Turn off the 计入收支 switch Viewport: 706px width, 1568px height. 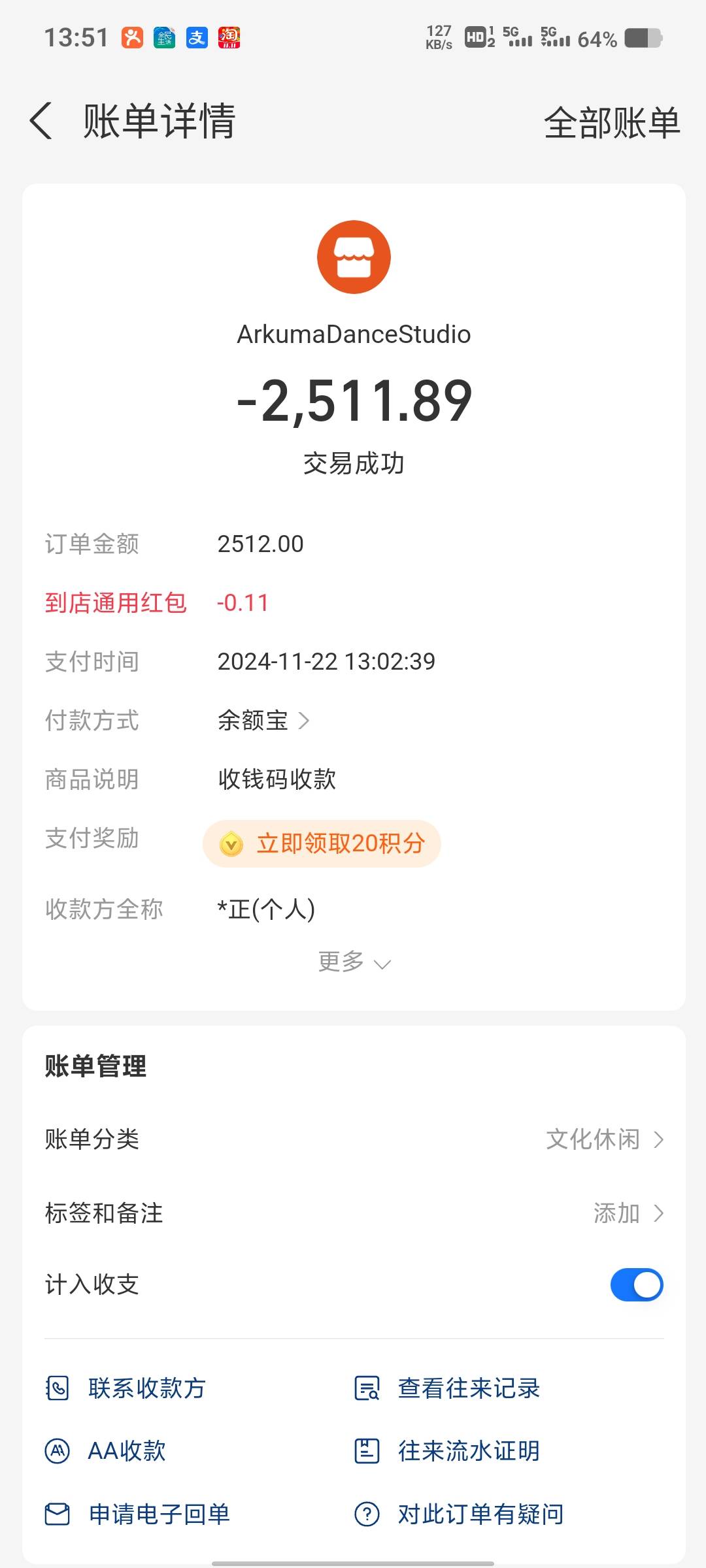[637, 1285]
